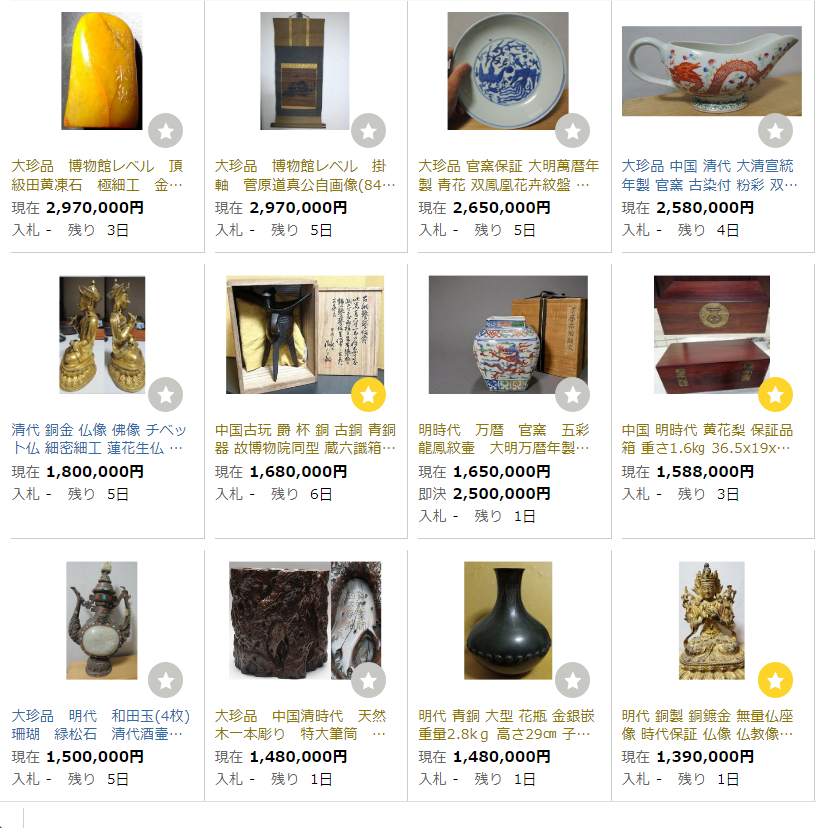
Task: Unstar the 黄花梨 箱 listing
Action: pyautogui.click(x=775, y=395)
